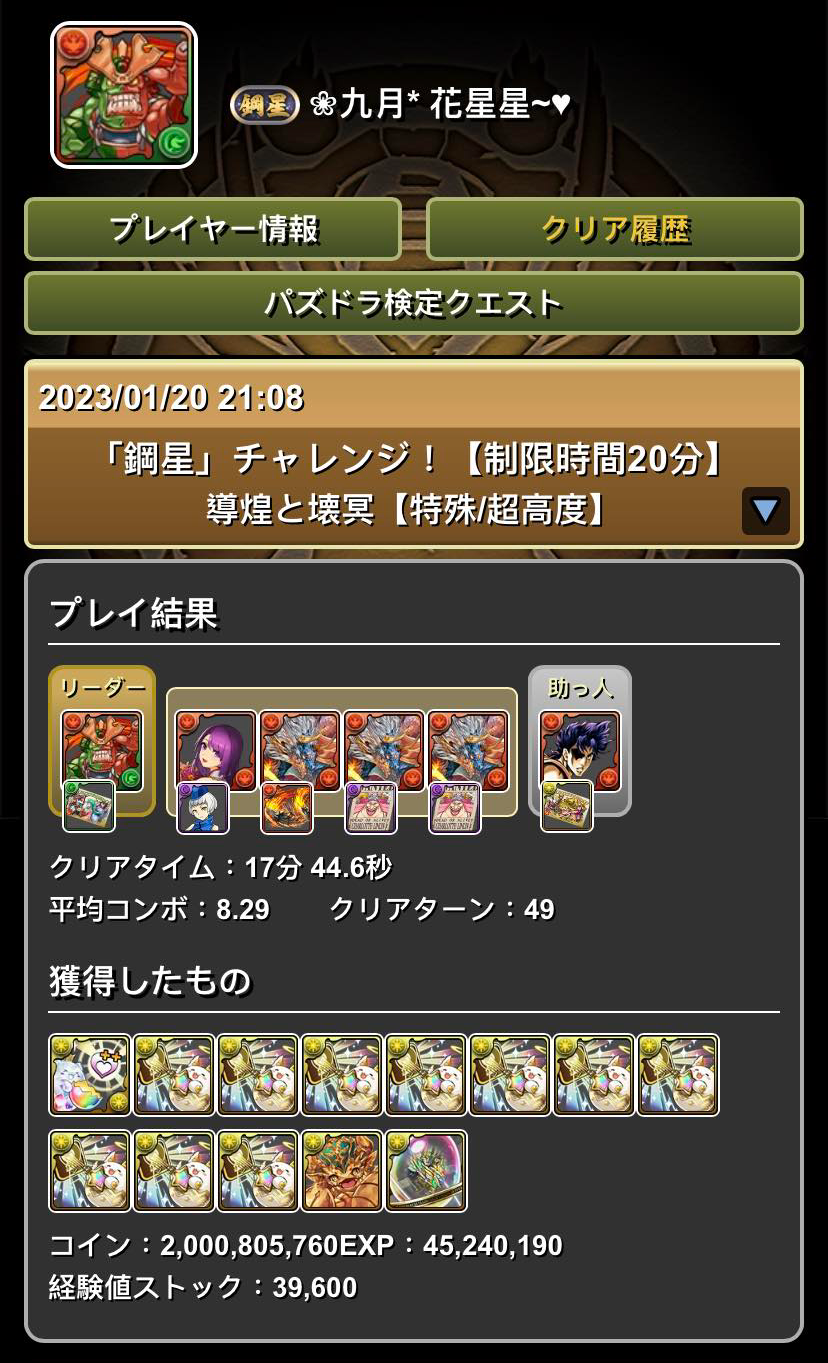This screenshot has width=828, height=1363.
Task: Open the パズドラ検定クエスト button
Action: tap(414, 303)
